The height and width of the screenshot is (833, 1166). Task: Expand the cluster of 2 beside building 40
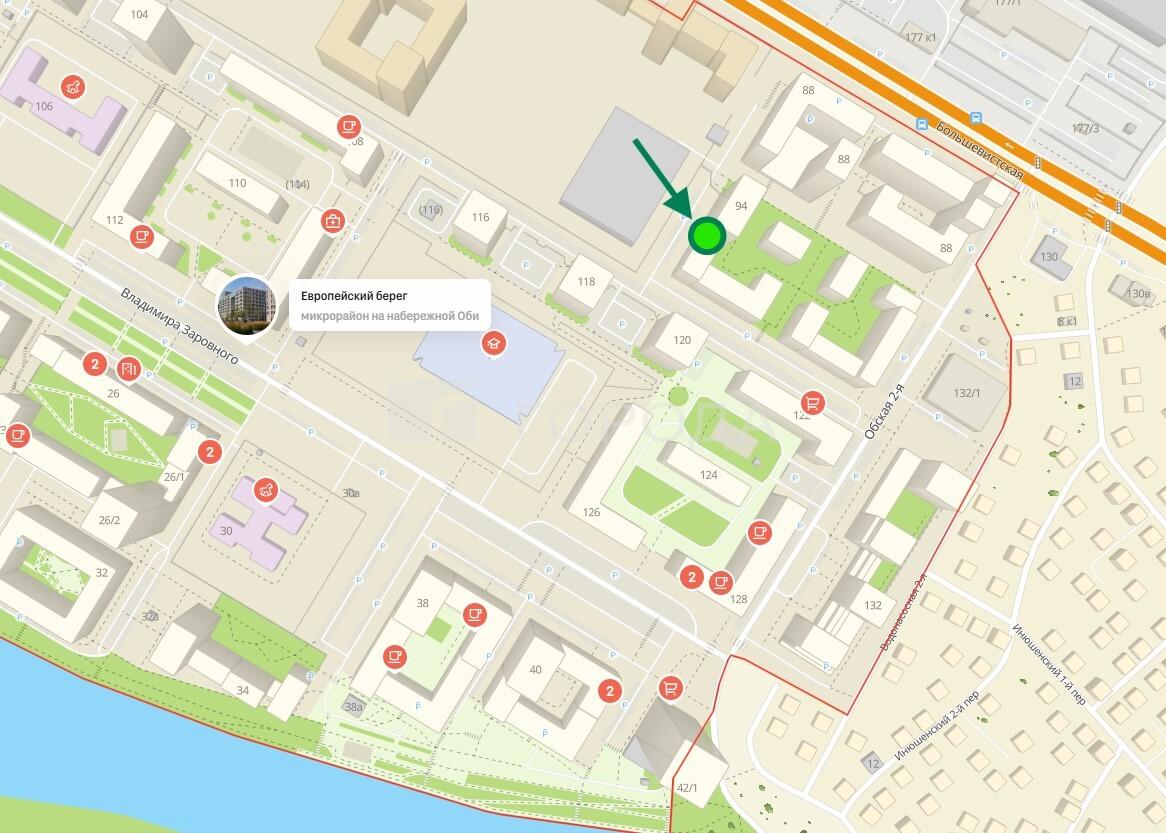609,690
